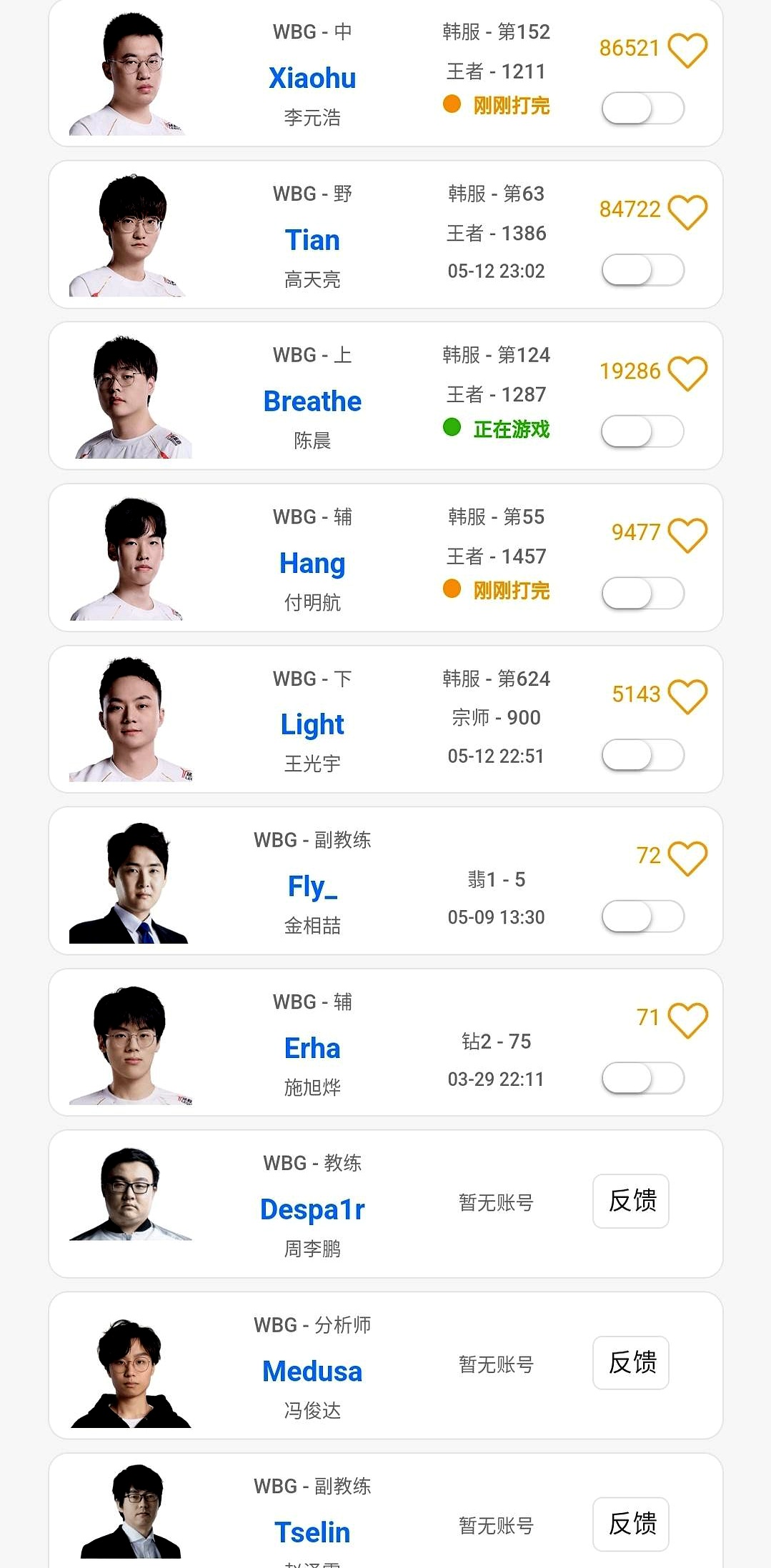771x1568 pixels.
Task: Open Hang's profile via his name
Action: 312,563
